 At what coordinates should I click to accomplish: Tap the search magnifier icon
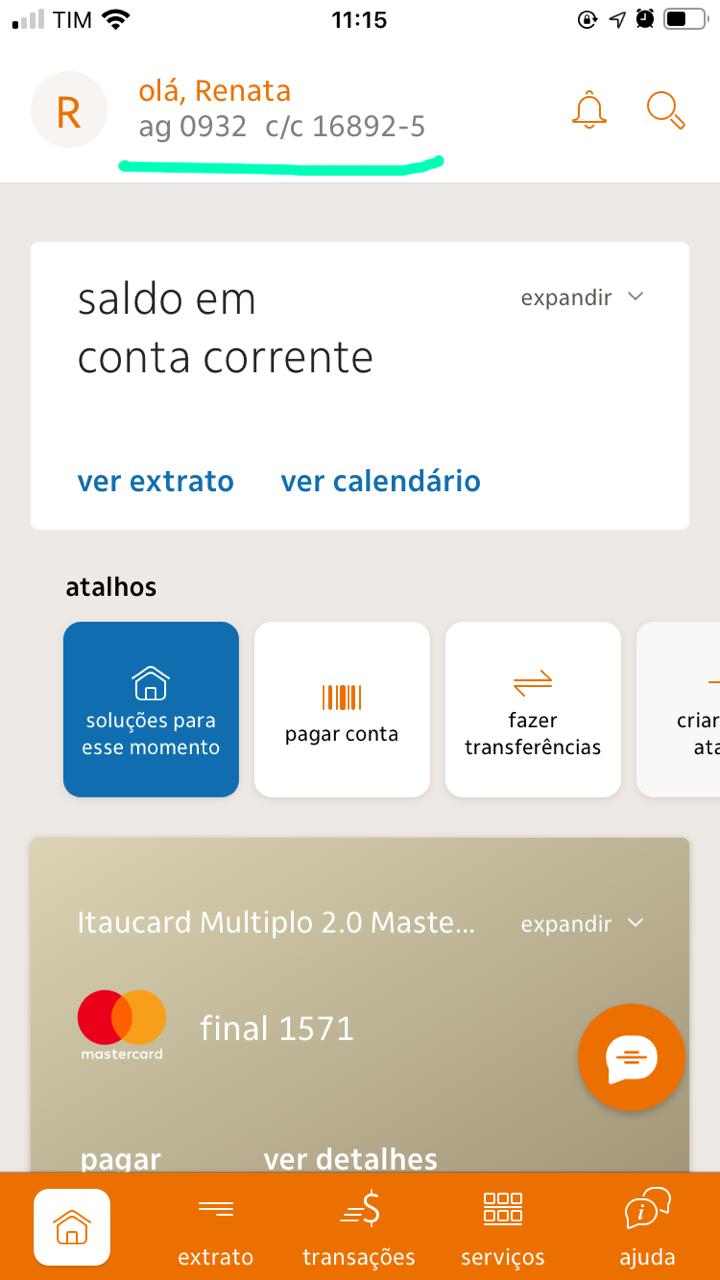665,109
